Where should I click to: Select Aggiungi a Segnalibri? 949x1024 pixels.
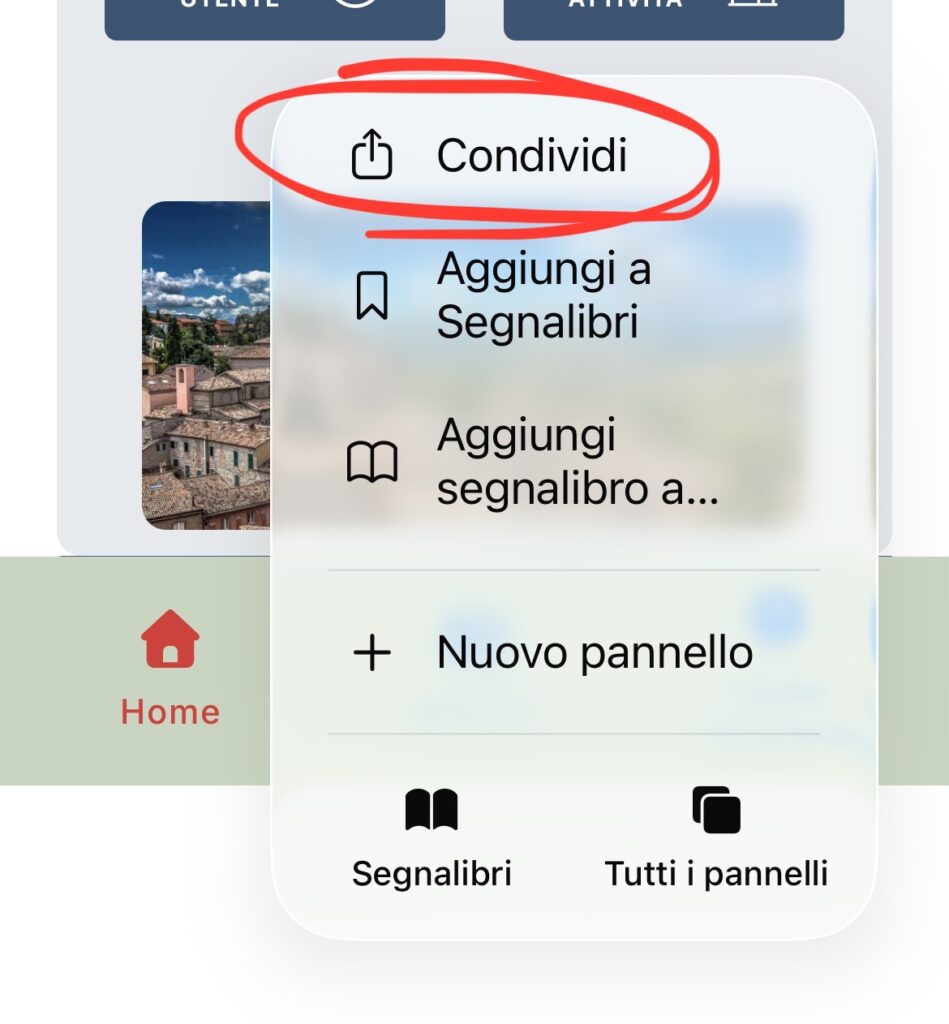coord(543,296)
